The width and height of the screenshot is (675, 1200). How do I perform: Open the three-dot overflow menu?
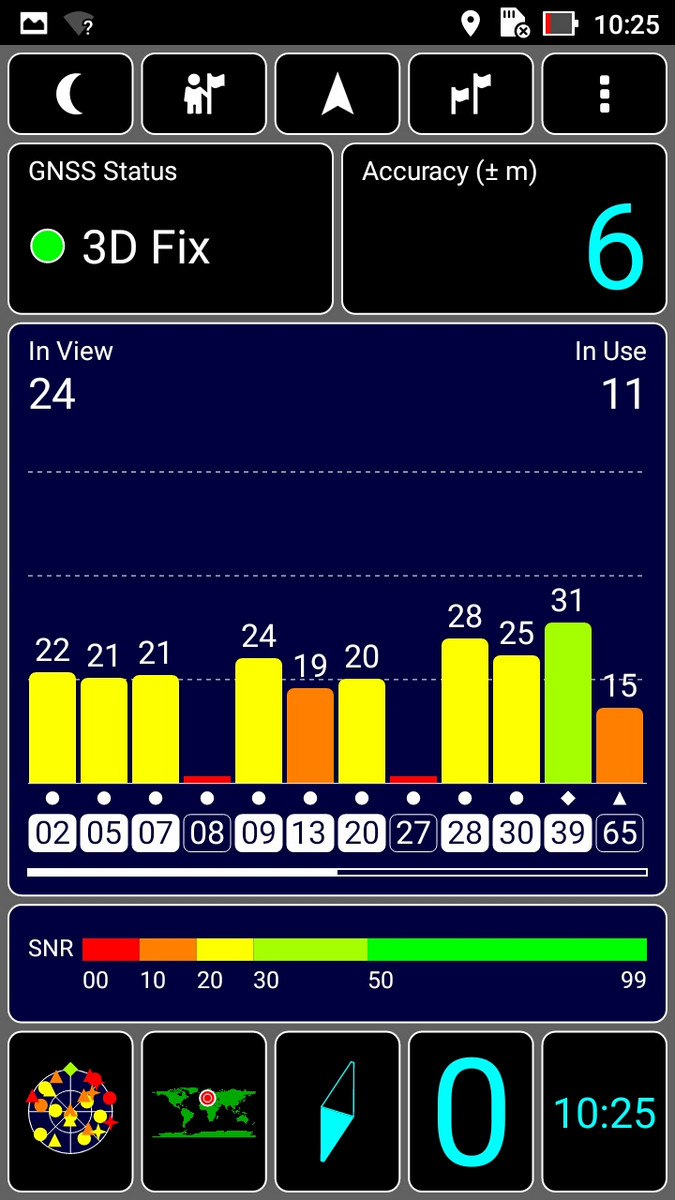(604, 94)
